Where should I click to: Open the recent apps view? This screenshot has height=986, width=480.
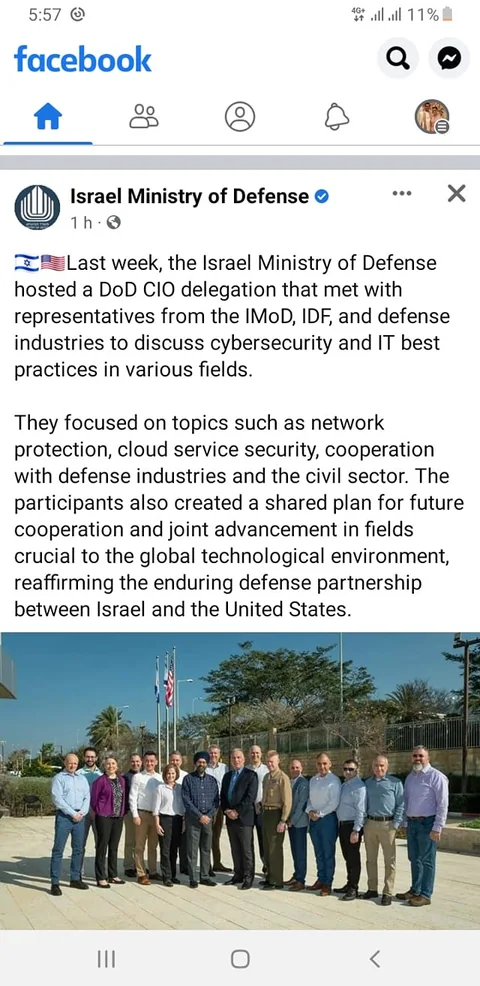click(106, 958)
